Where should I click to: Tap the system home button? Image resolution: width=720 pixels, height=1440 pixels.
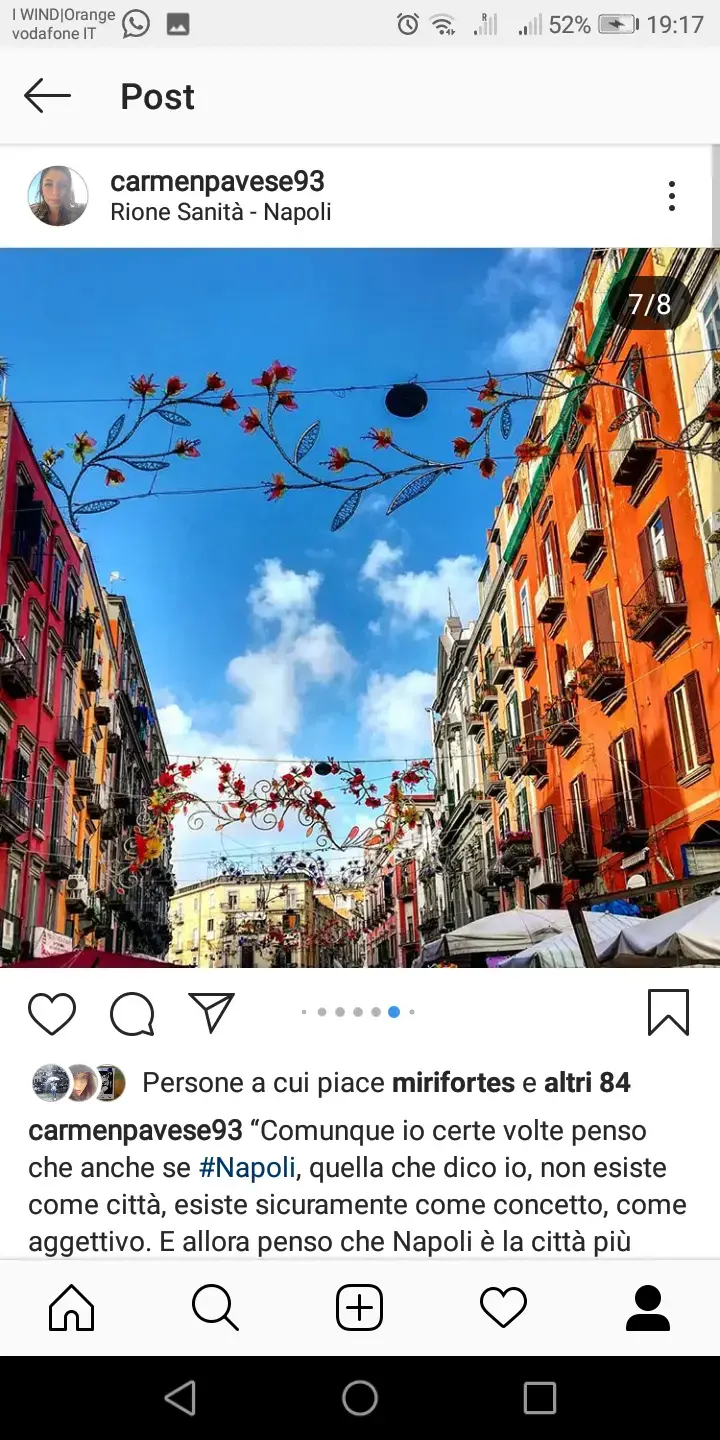tap(360, 1398)
